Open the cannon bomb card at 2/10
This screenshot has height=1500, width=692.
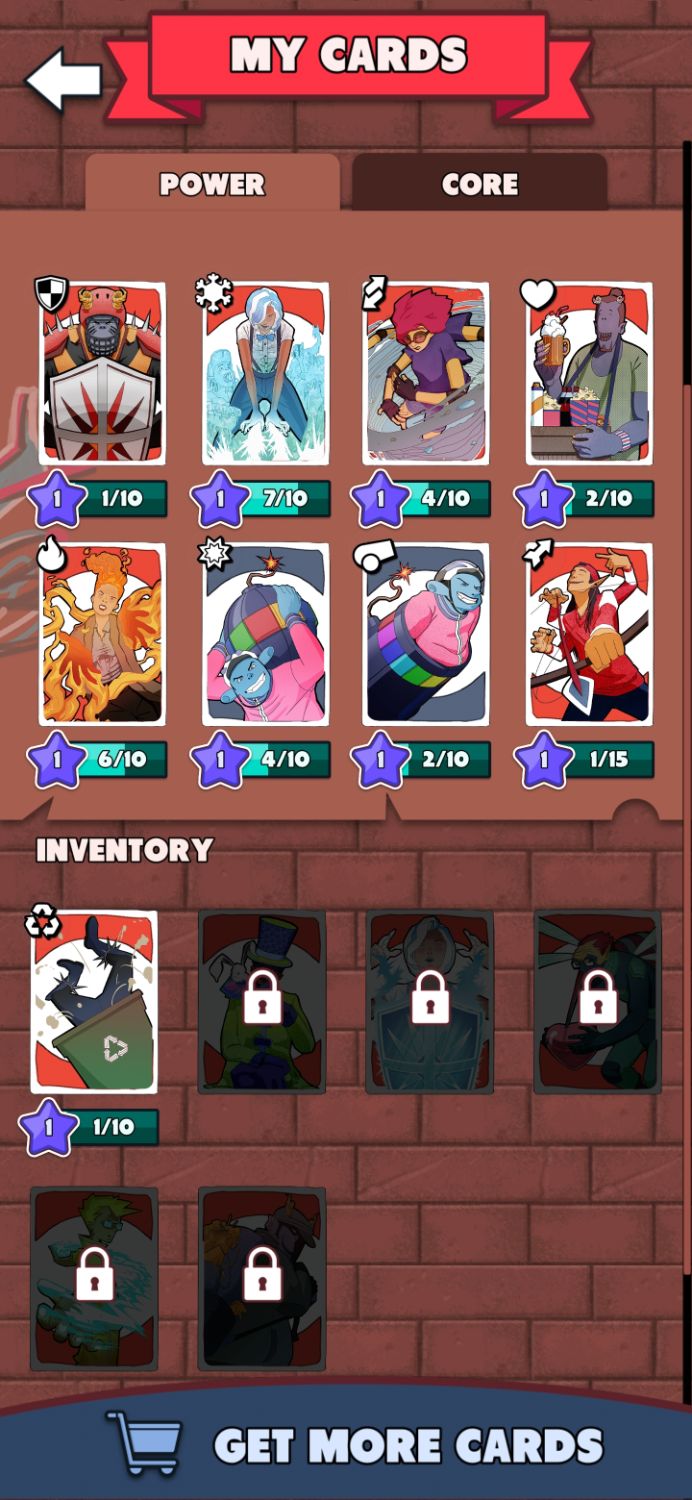pos(427,634)
